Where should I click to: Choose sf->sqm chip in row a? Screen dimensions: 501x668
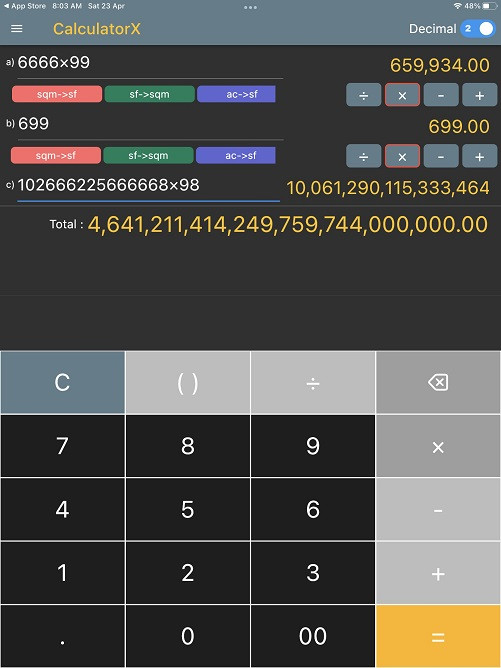point(150,94)
